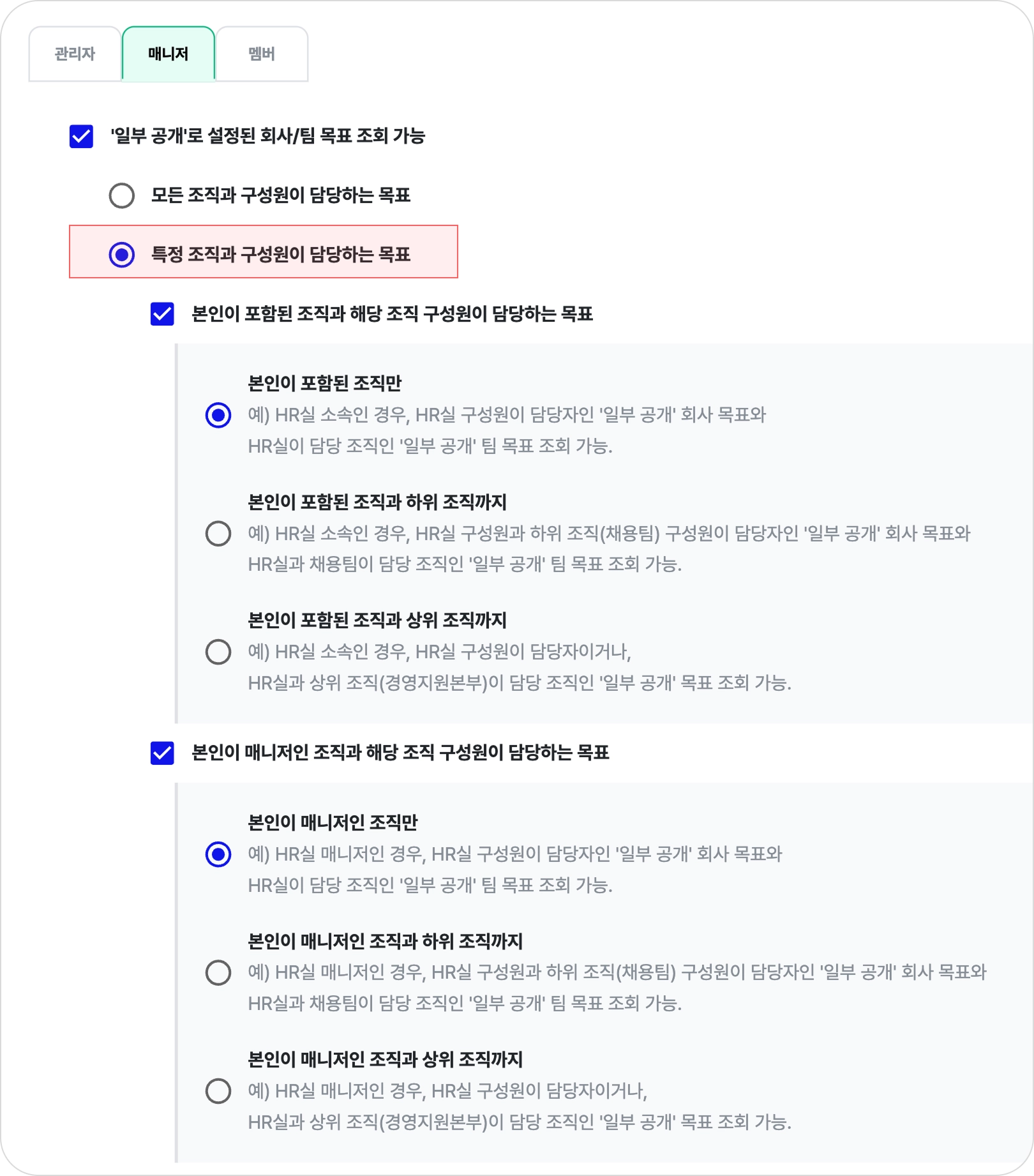The height and width of the screenshot is (1176, 1034).
Task: Pick 본인이 포함된 조직과 상위 조직까지
Action: 218,652
